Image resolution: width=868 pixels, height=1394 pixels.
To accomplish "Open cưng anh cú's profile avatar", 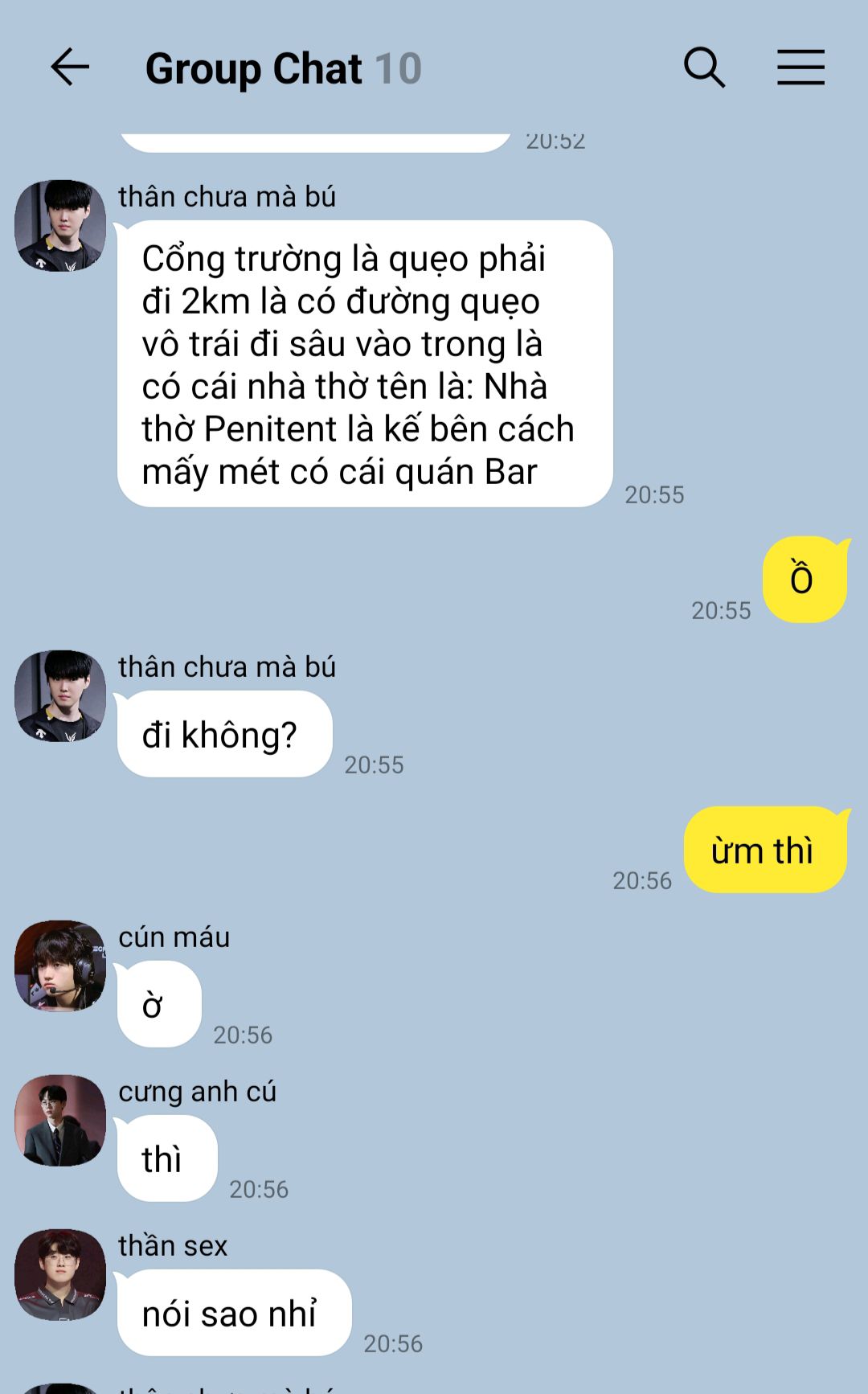I will coord(60,1120).
